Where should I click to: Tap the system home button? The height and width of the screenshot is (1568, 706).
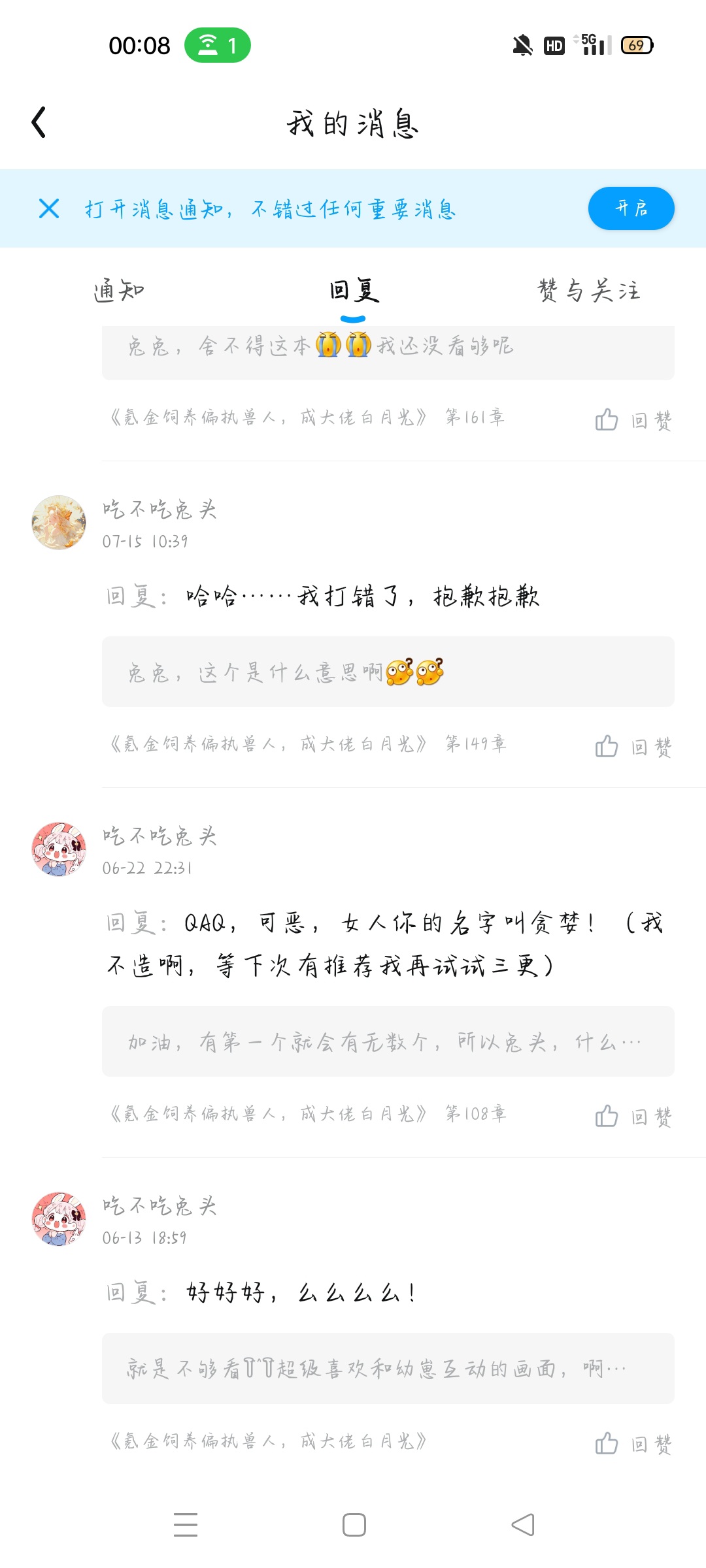tap(354, 1525)
